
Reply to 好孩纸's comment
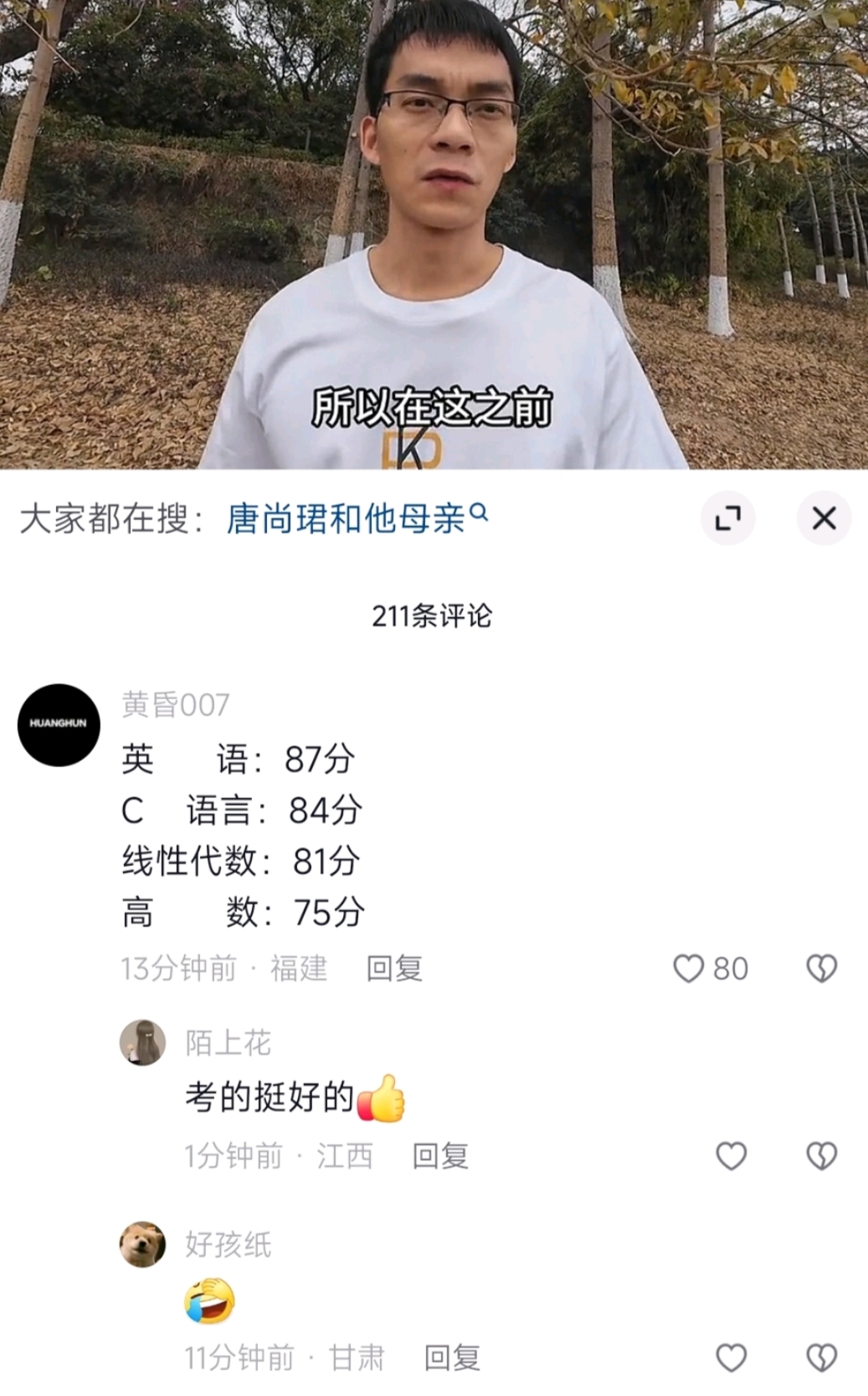452,1357
